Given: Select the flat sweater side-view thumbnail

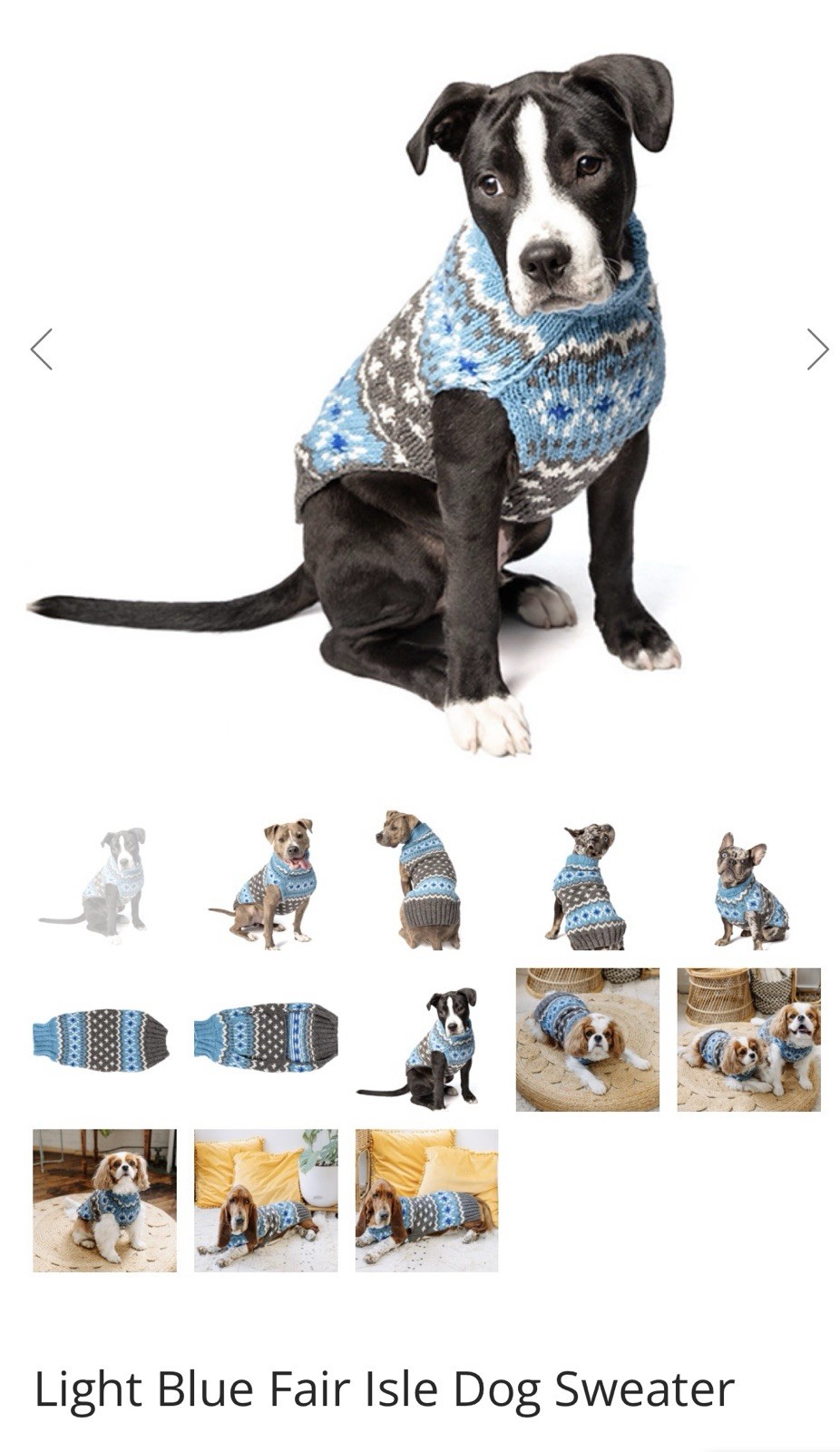Looking at the screenshot, I should point(266,1040).
